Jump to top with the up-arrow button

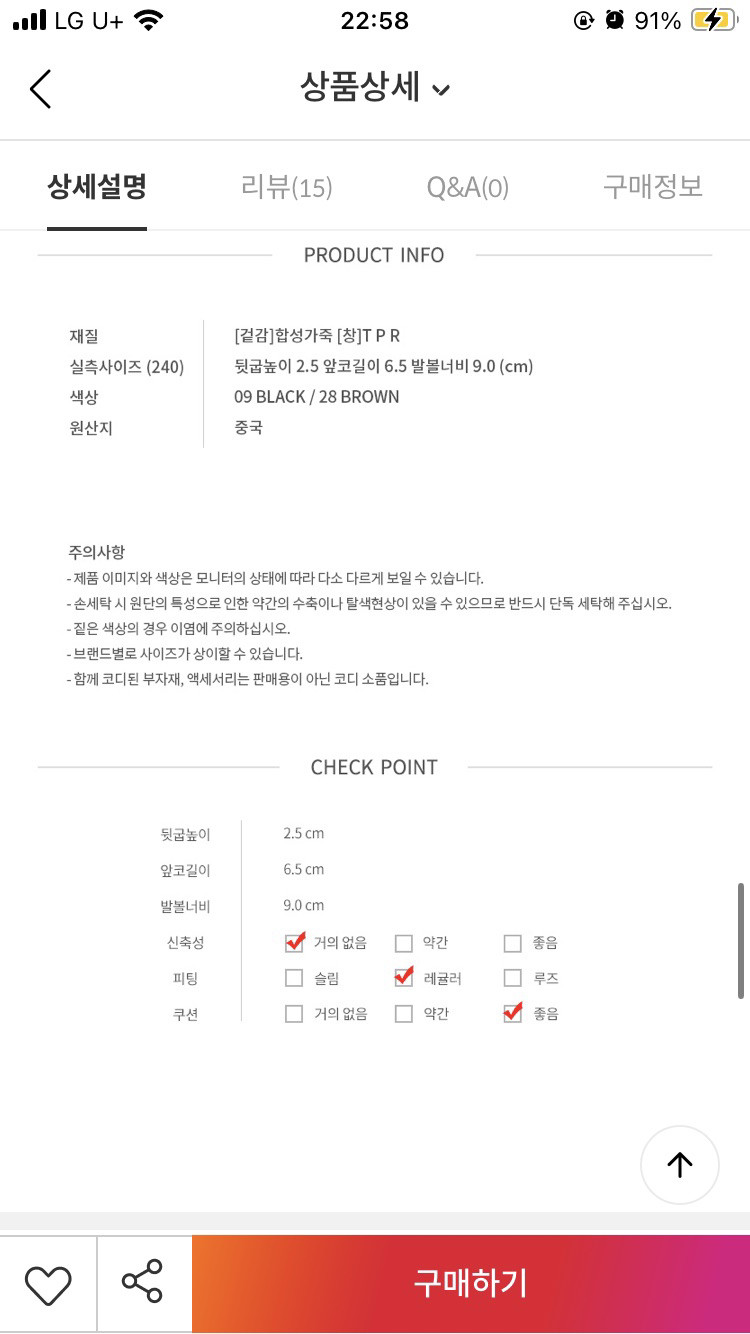point(679,1164)
